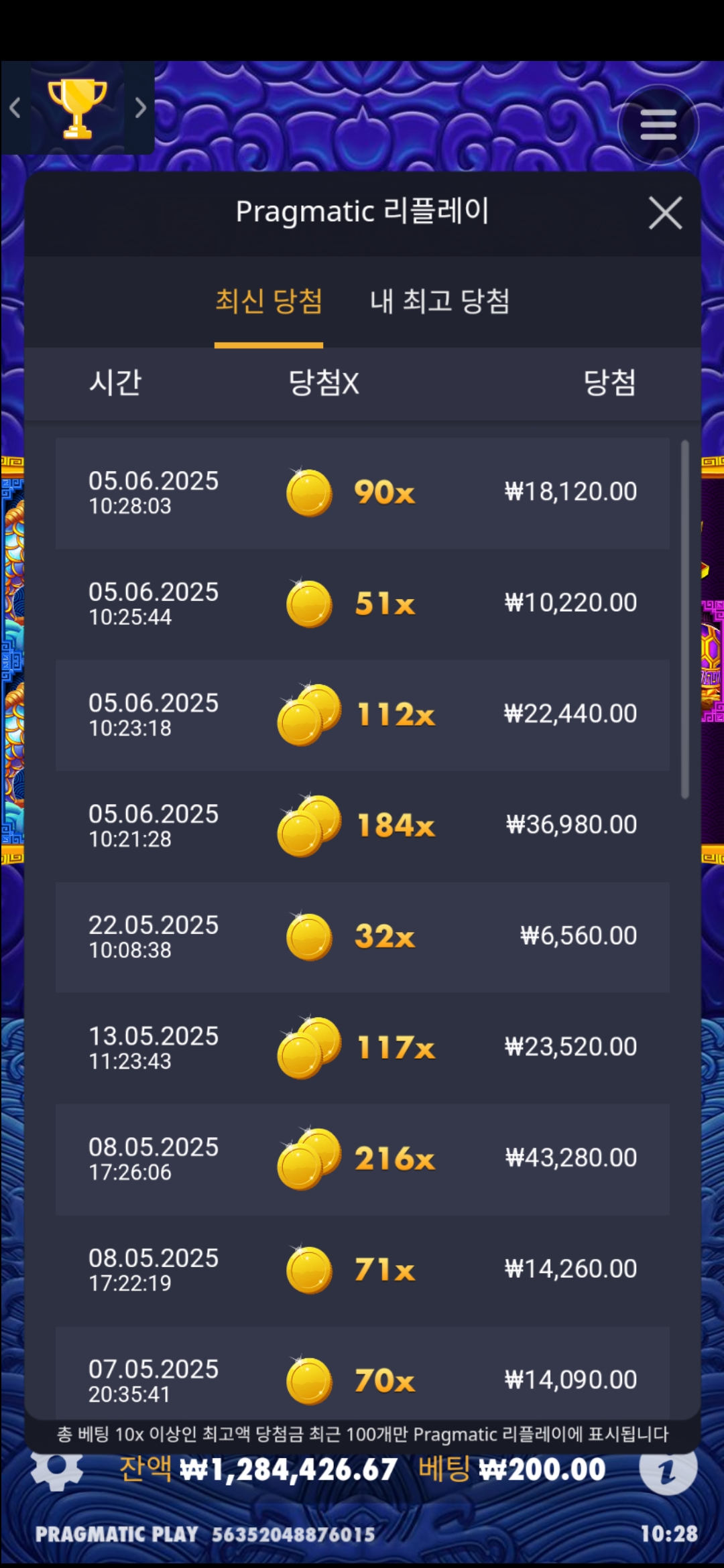
Task: Switch to 내 최고 당첨 tab
Action: click(440, 301)
